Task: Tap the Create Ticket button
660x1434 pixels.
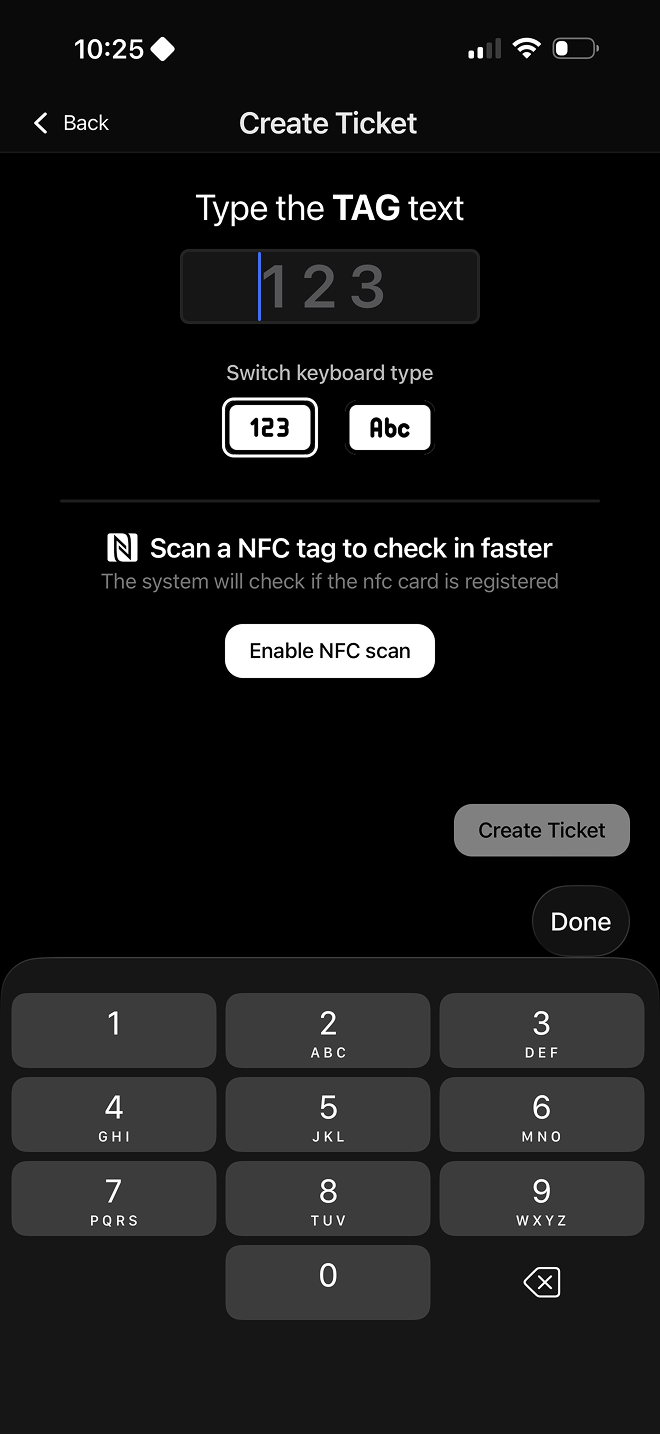Action: coord(541,830)
